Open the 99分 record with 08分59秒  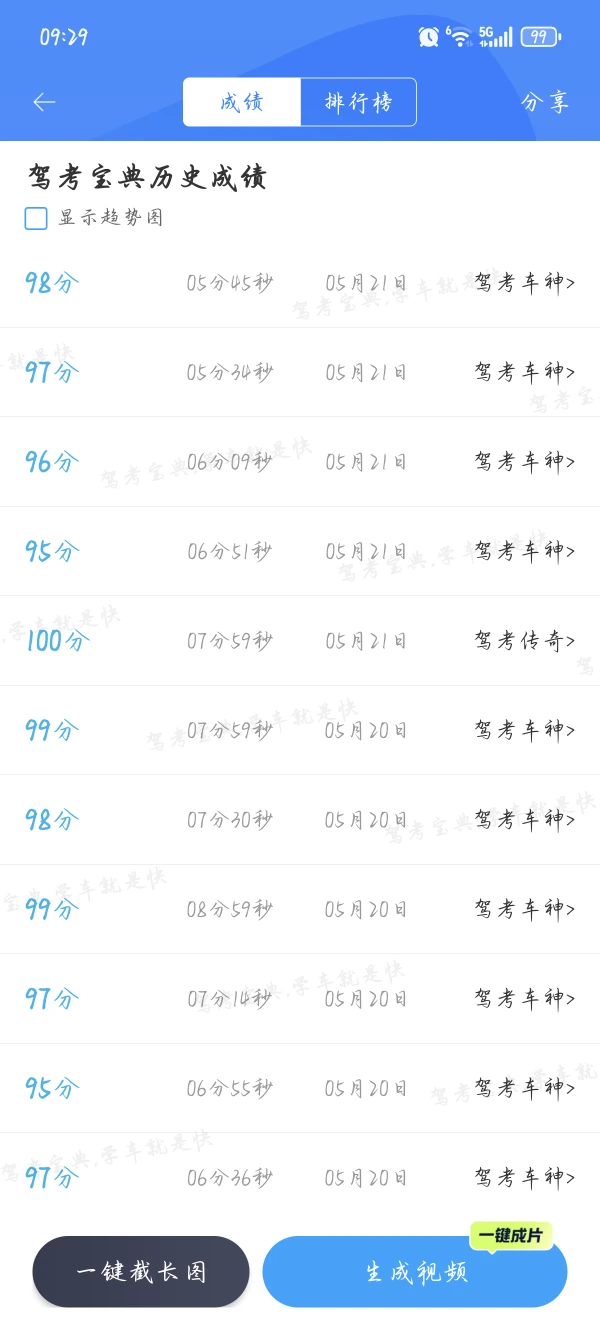(300, 909)
